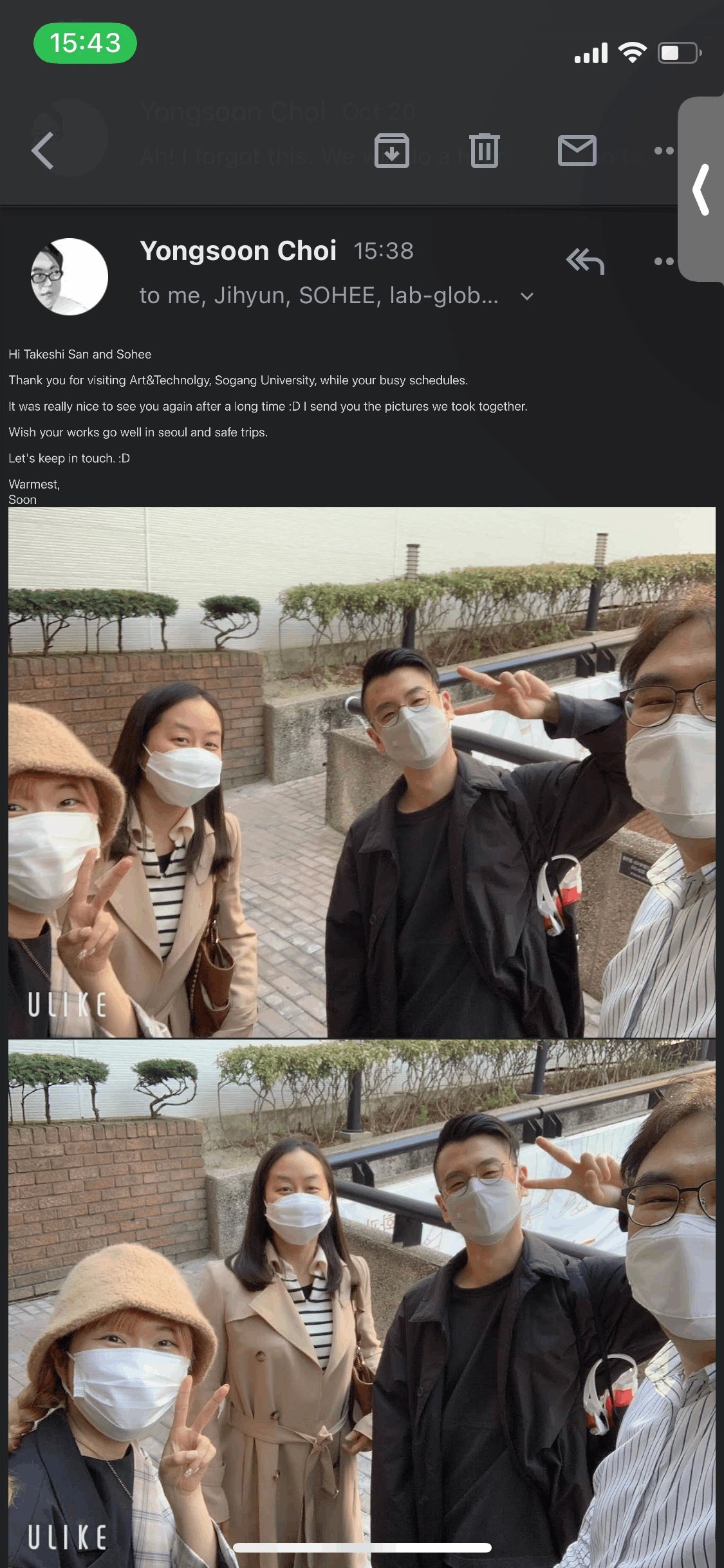The width and height of the screenshot is (724, 1568).
Task: Open the top toolbar overflow menu
Action: [x=663, y=151]
